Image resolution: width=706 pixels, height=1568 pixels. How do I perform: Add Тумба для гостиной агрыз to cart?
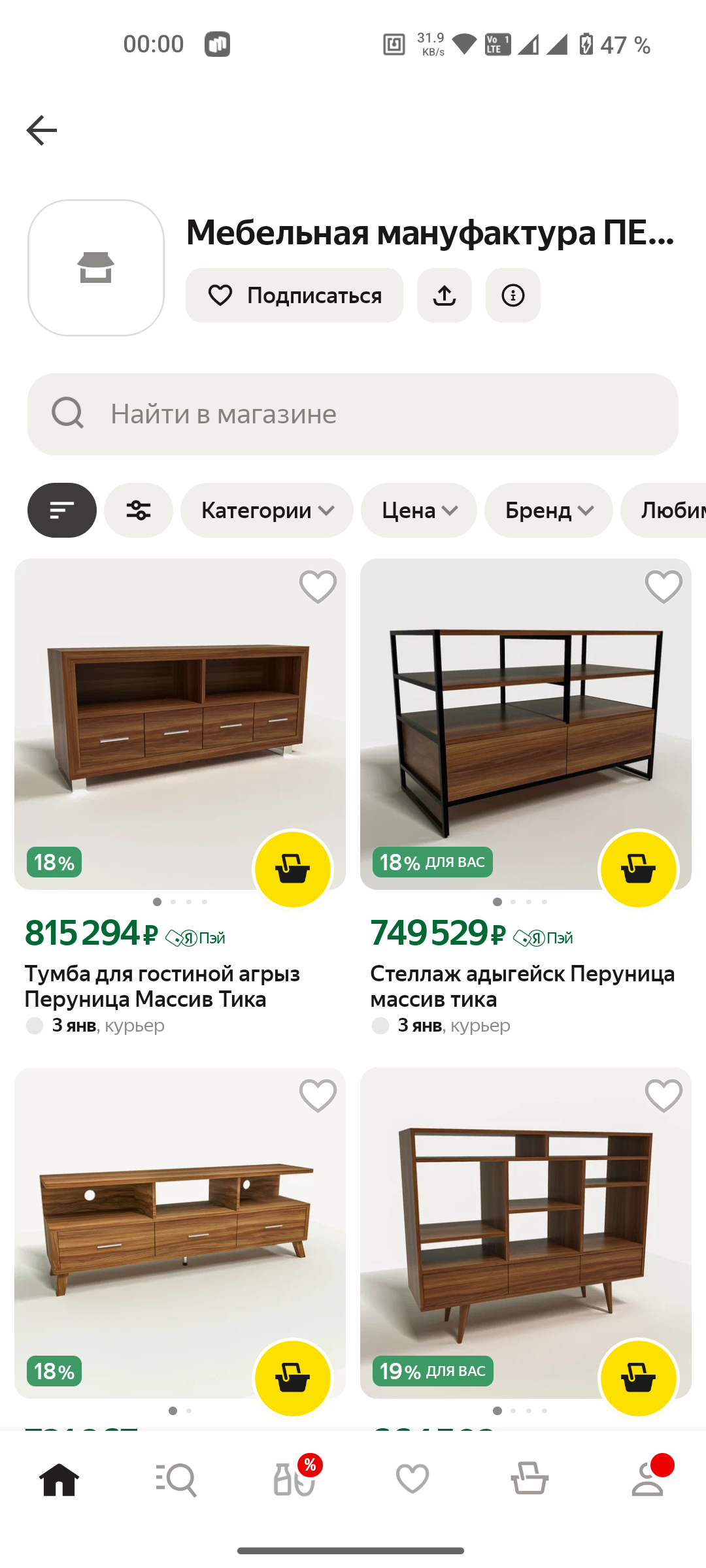pyautogui.click(x=293, y=869)
